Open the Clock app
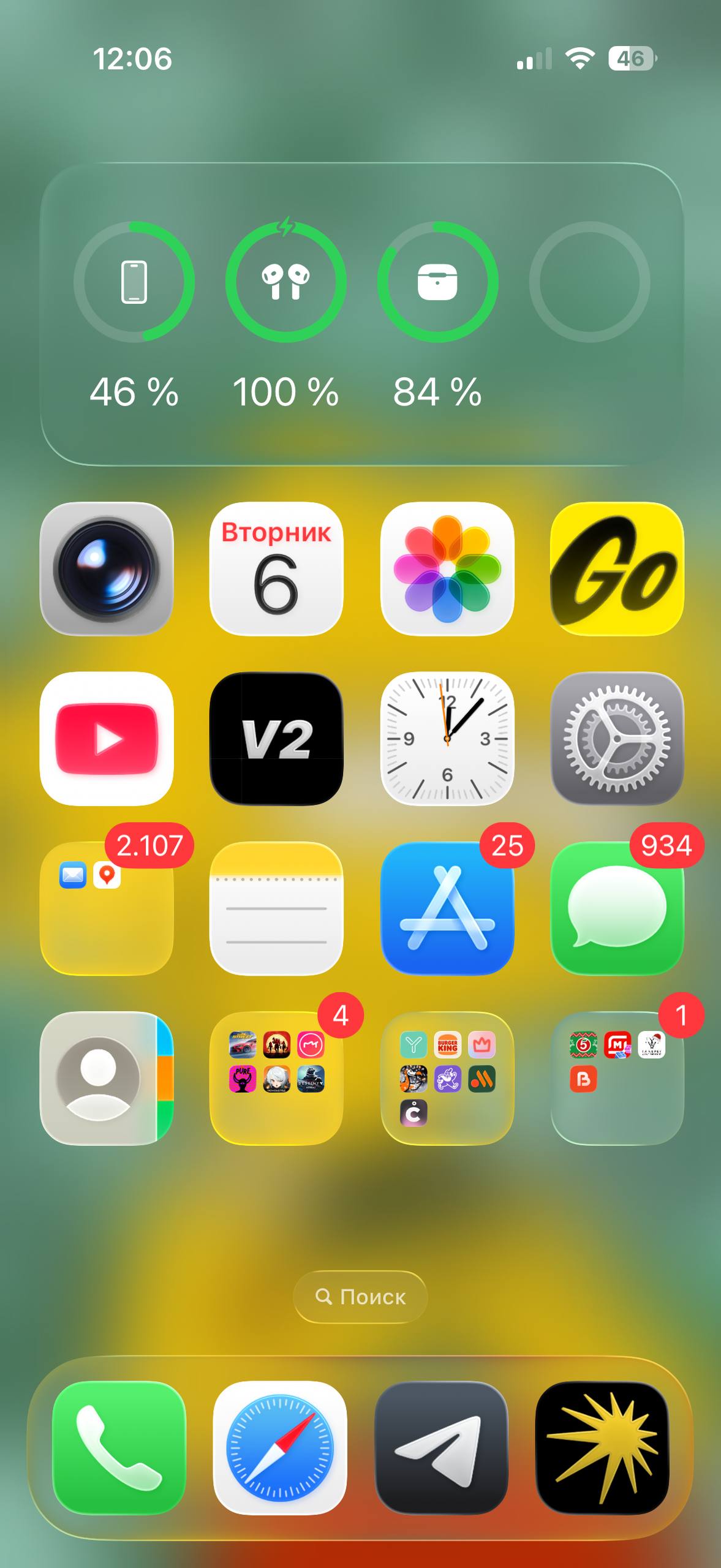This screenshot has height=1568, width=721. pyautogui.click(x=447, y=738)
